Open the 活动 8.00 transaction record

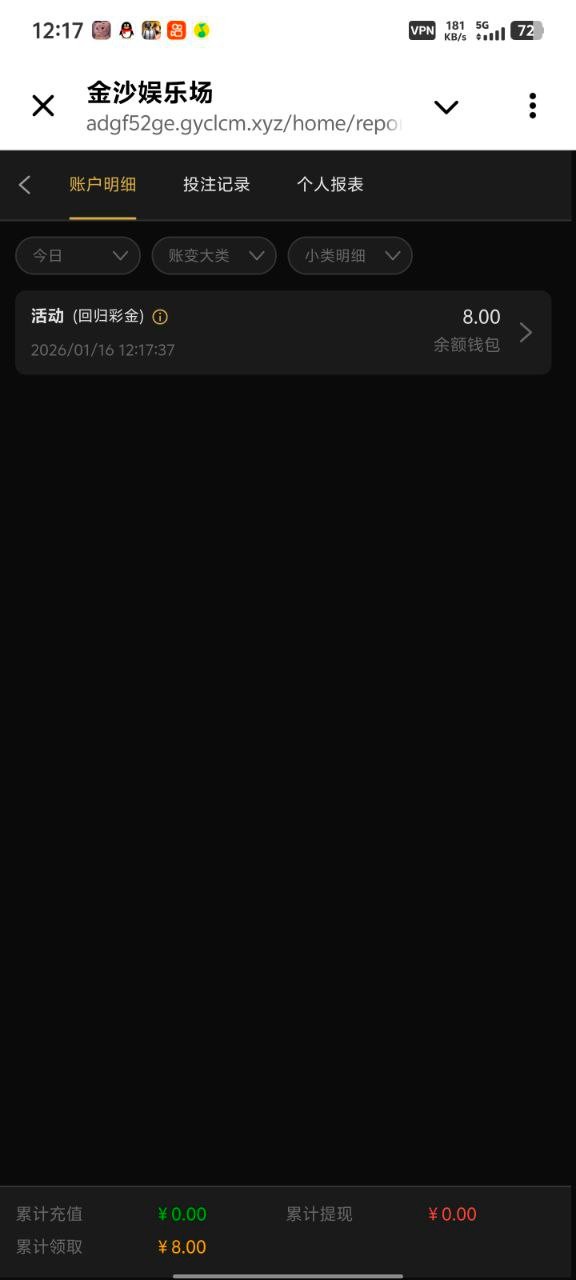click(283, 333)
